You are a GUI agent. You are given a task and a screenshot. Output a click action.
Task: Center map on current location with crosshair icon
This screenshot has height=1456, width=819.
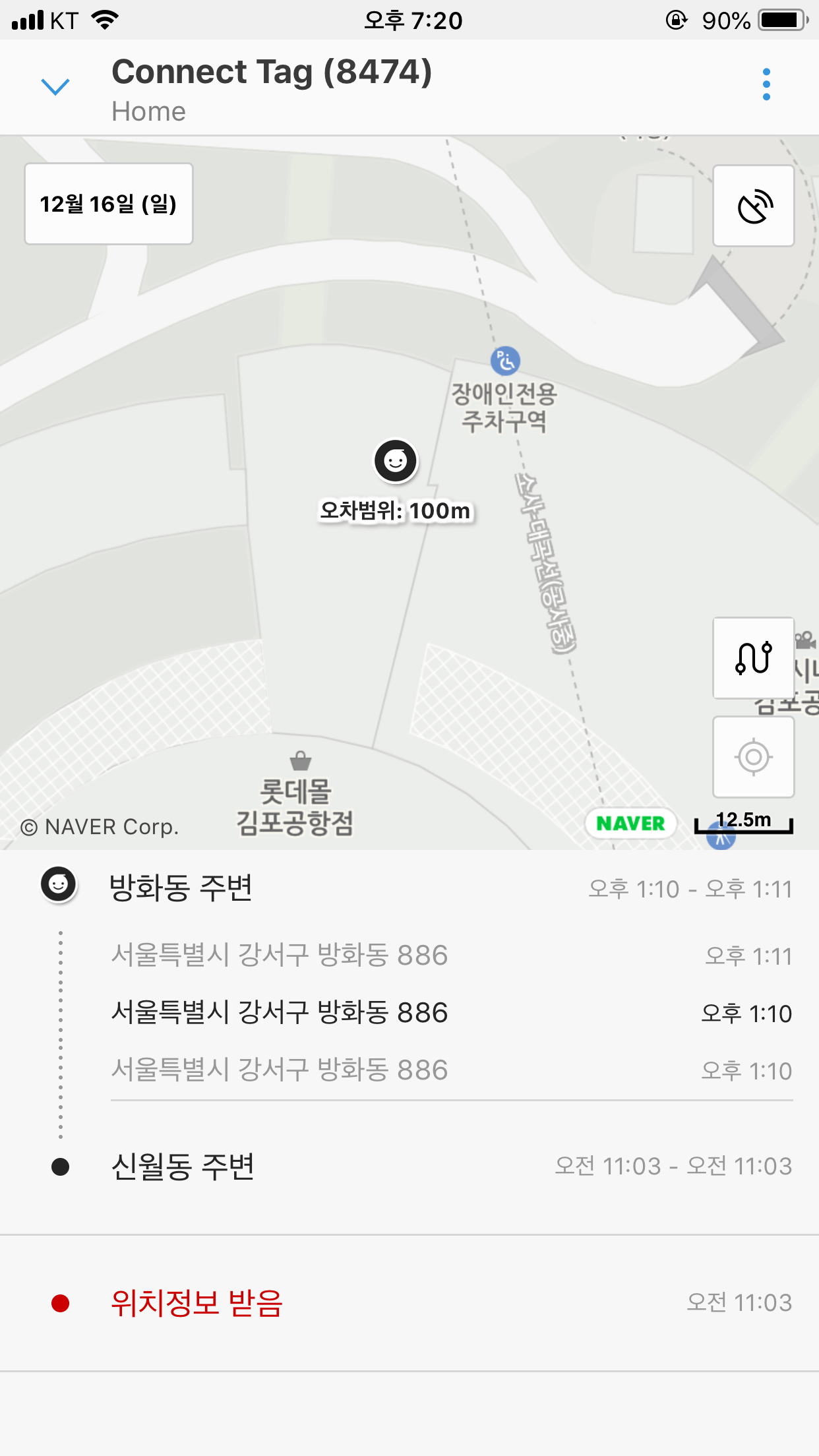[x=754, y=756]
